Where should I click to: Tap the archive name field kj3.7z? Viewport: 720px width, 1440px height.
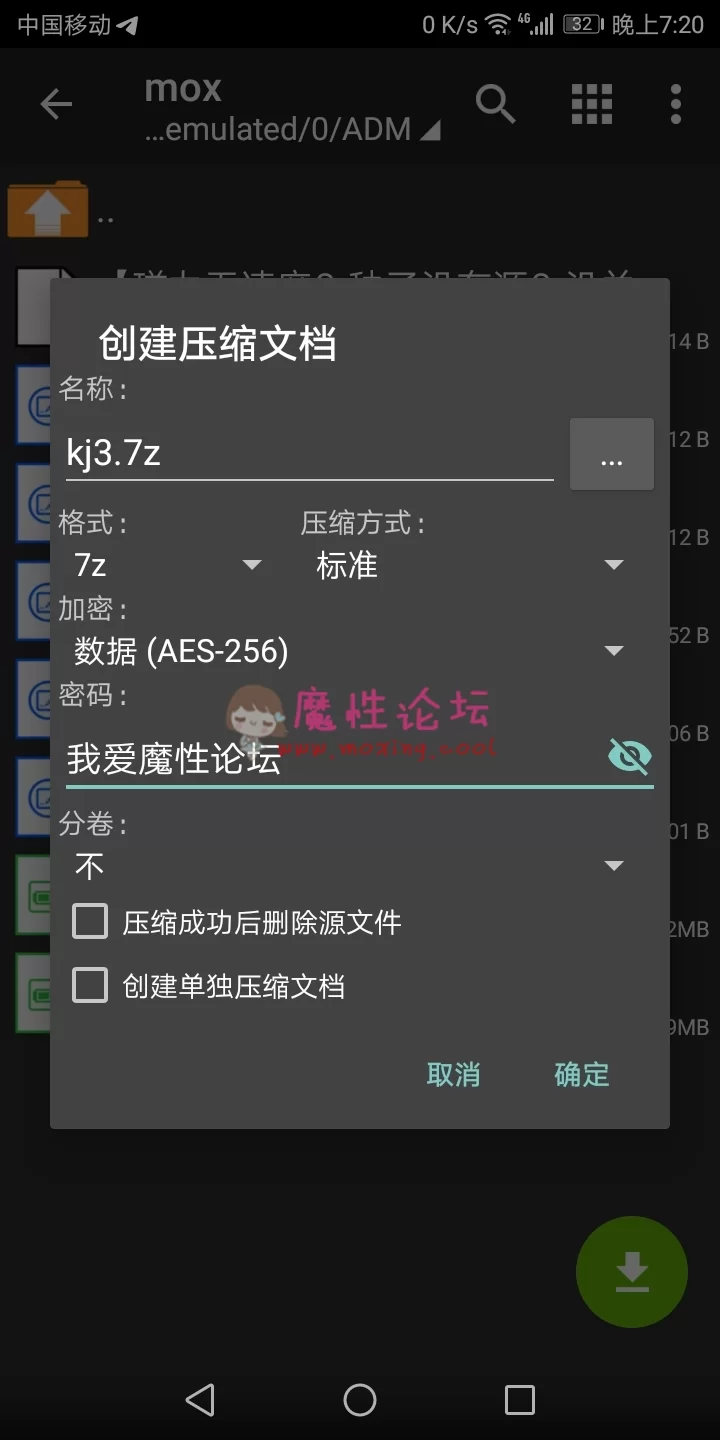309,453
